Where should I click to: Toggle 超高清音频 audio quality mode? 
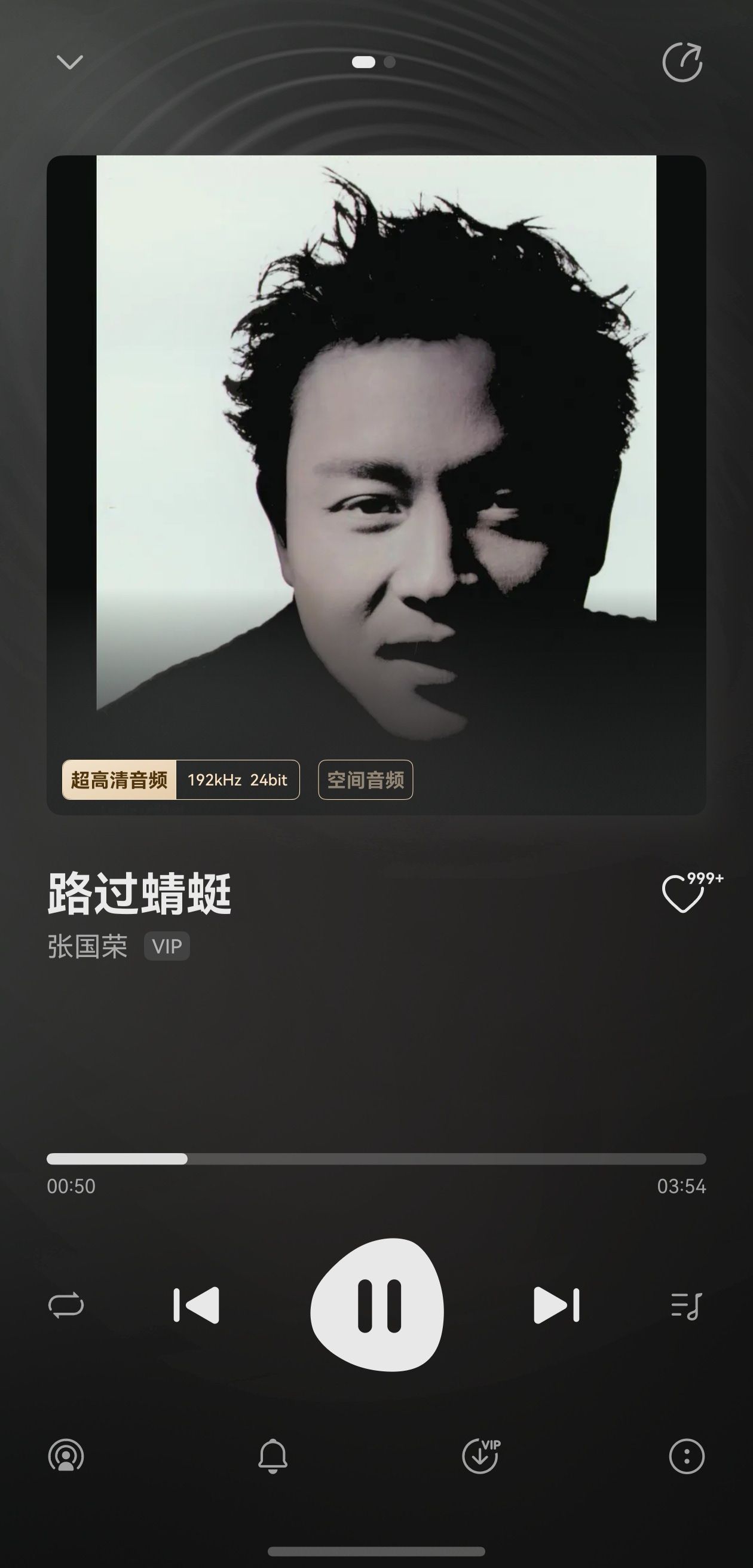point(120,780)
